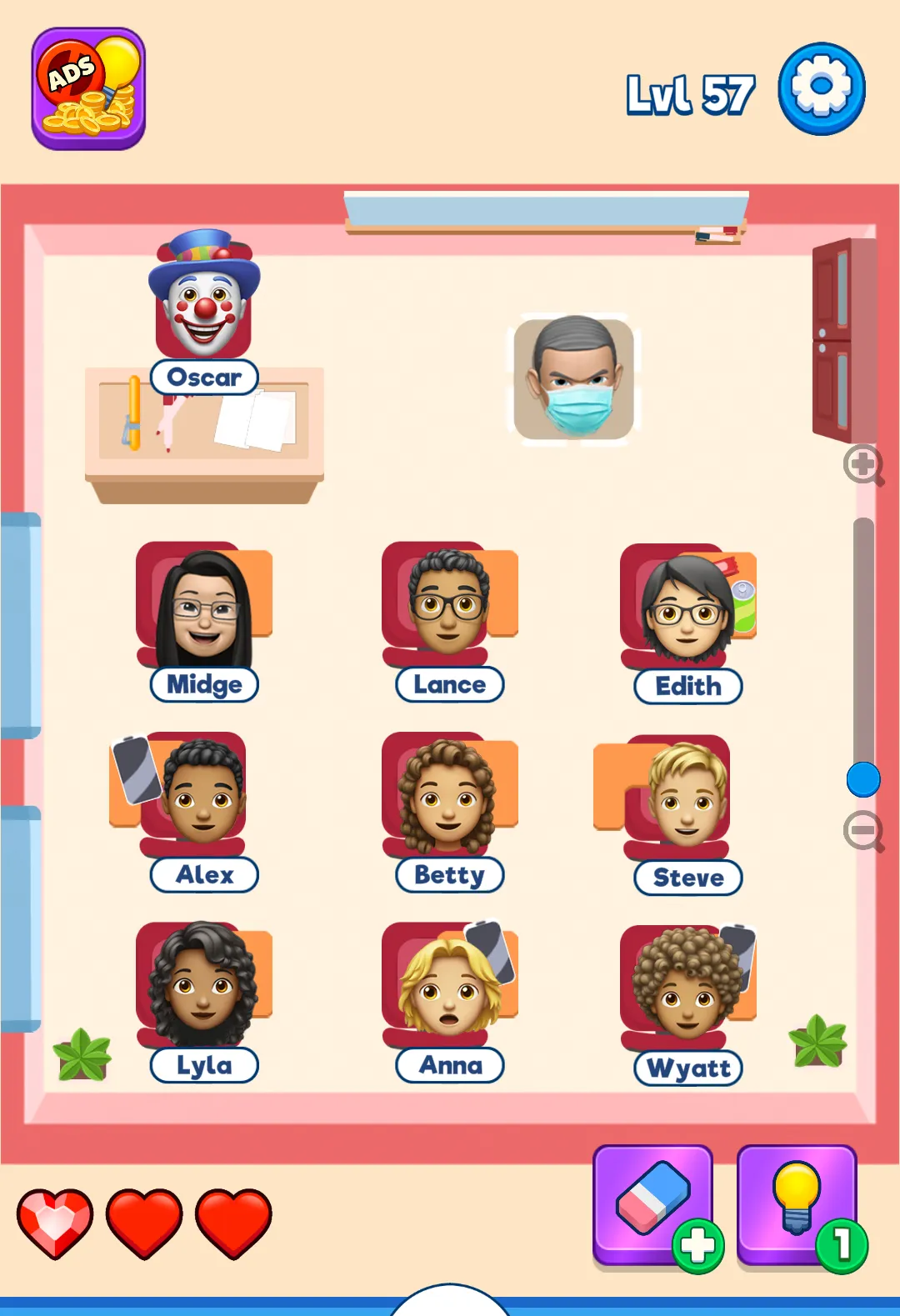This screenshot has height=1316, width=900.
Task: Zoom out with the minus magnifier
Action: pos(863,831)
